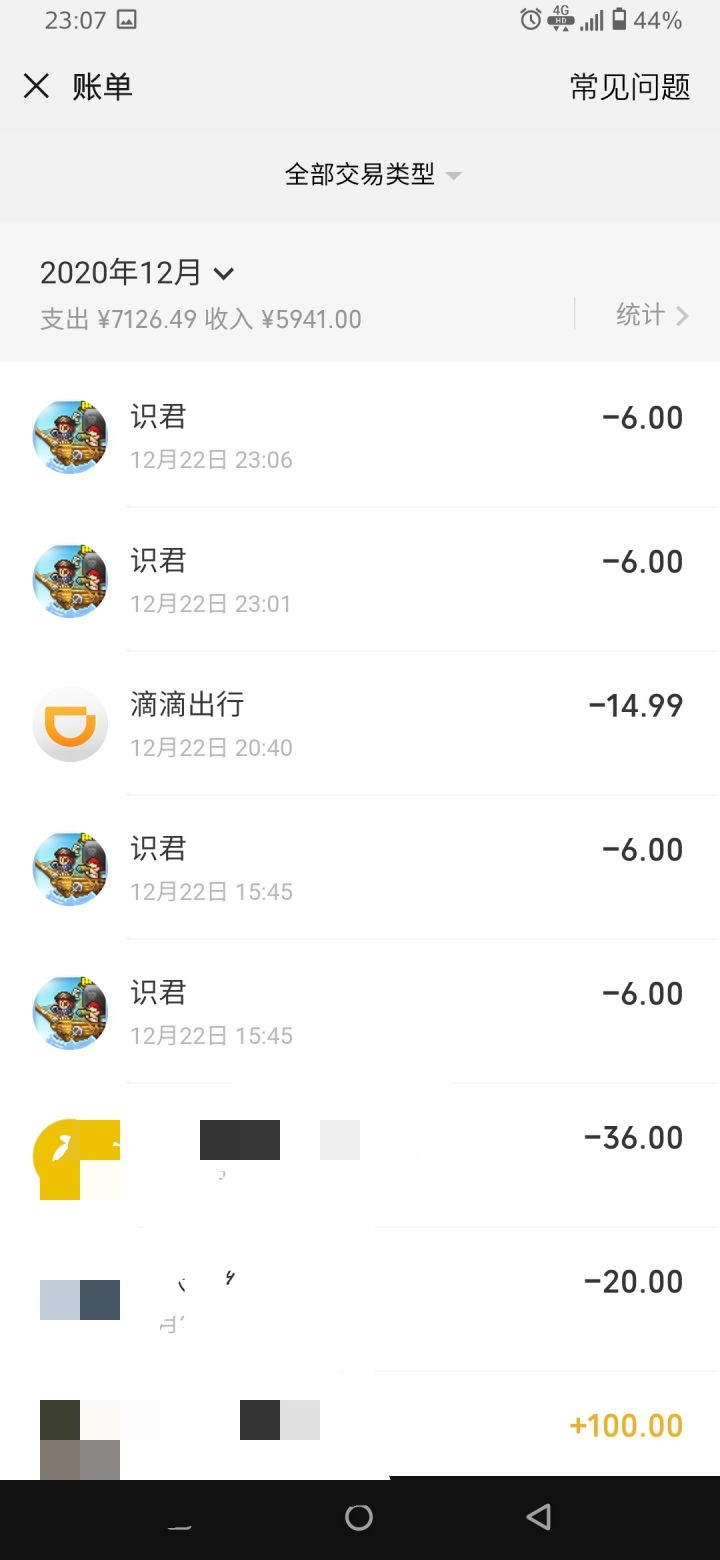
Task: Open 常见问题 in the top right
Action: click(629, 87)
